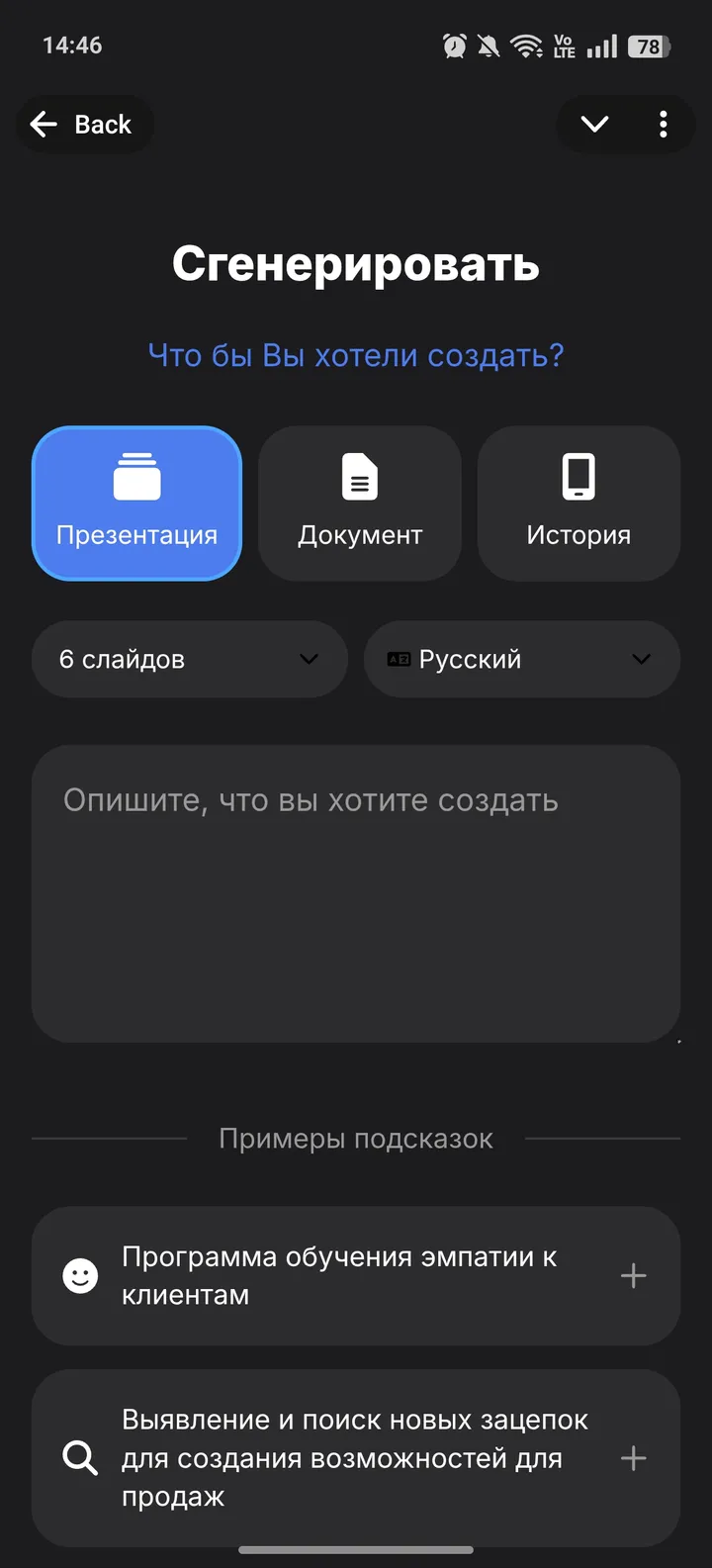712x1568 pixels.
Task: Switch to Документ generation mode
Action: click(359, 503)
